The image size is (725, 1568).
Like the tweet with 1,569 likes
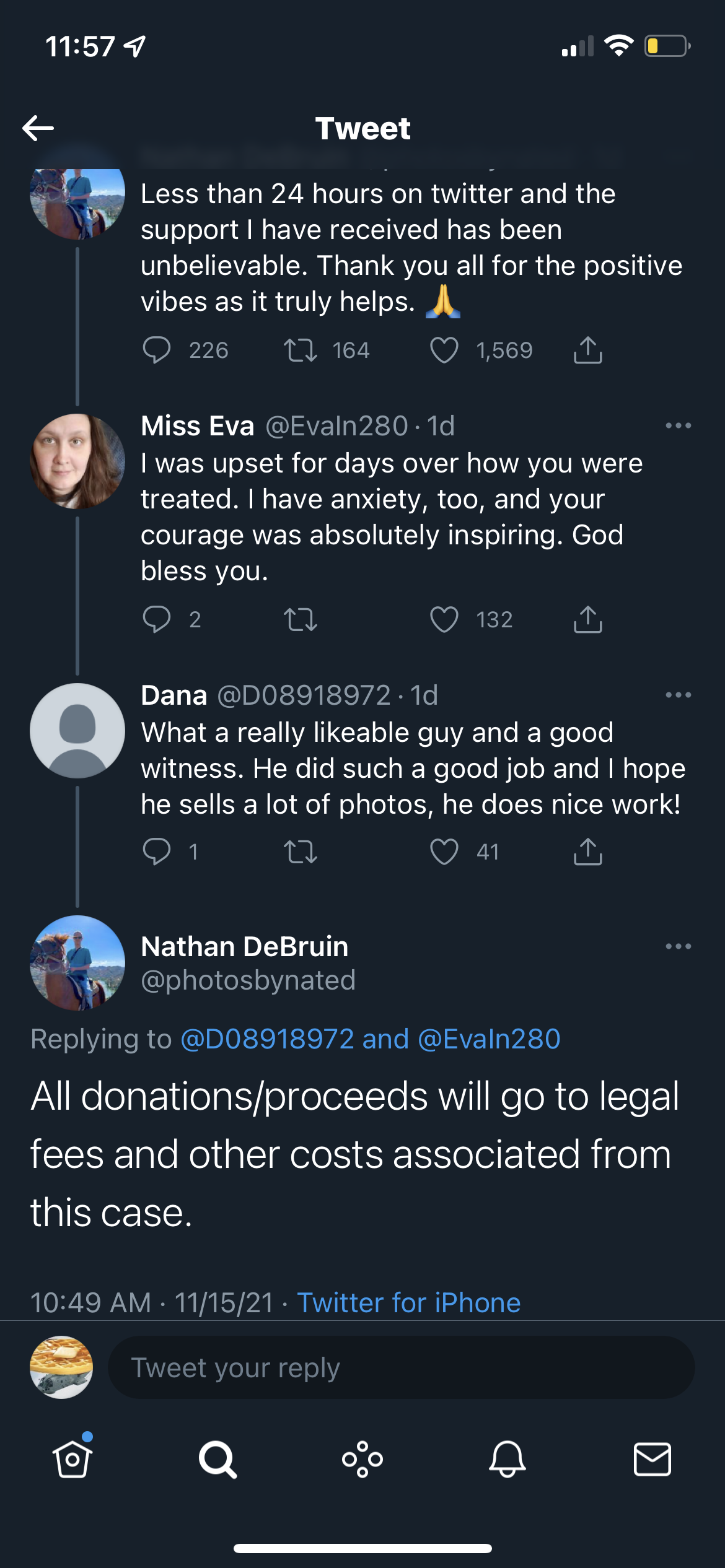[444, 351]
